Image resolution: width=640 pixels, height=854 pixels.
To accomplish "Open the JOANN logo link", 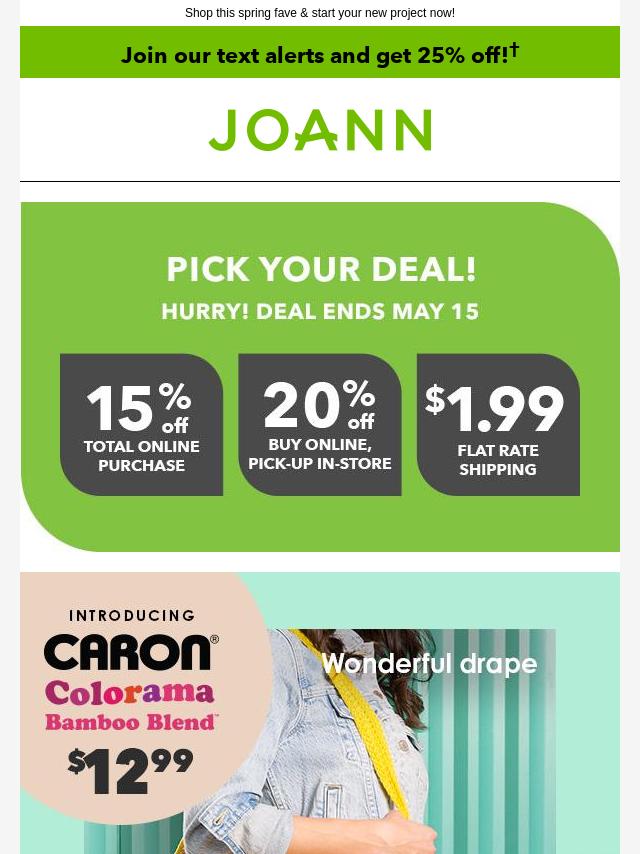I will click(320, 130).
